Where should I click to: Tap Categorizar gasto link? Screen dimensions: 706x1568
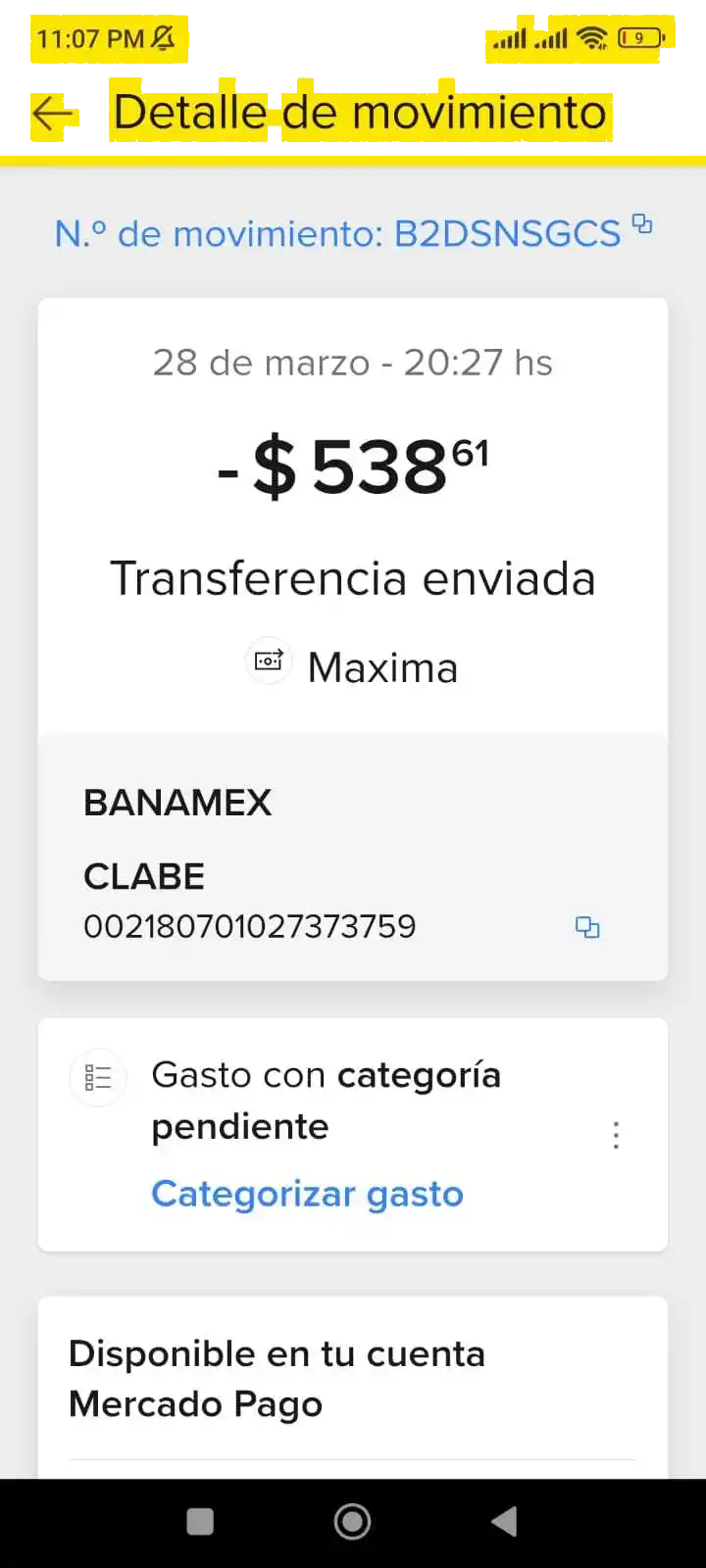point(307,1194)
